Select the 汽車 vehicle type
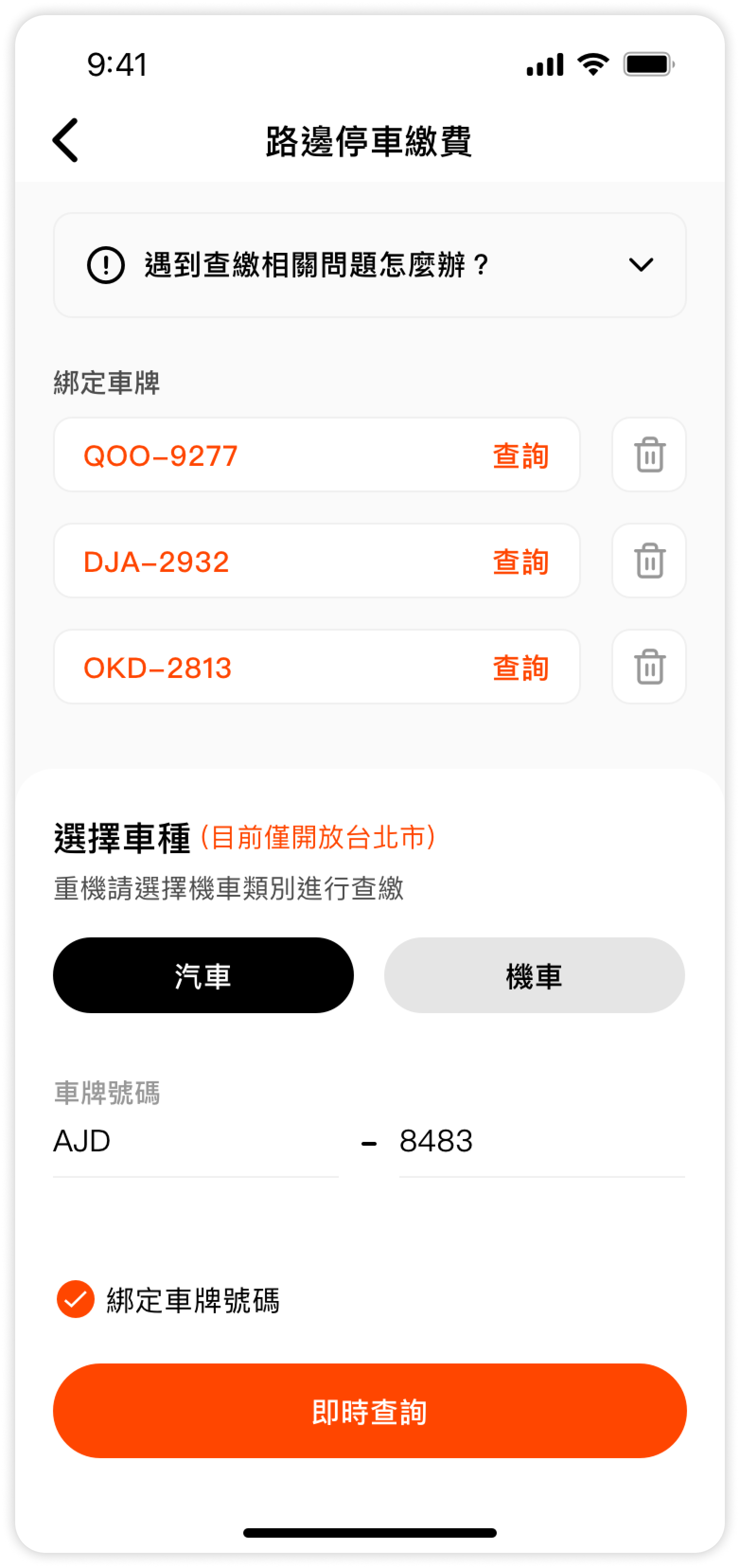The width and height of the screenshot is (740, 1568). pyautogui.click(x=203, y=975)
